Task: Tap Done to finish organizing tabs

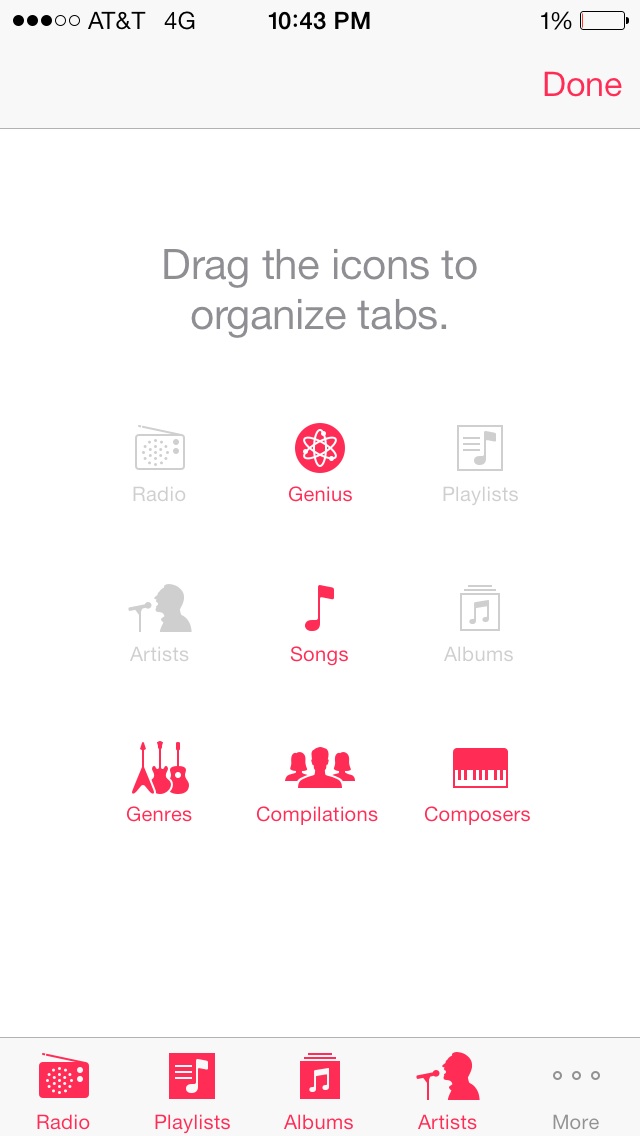Action: point(582,84)
